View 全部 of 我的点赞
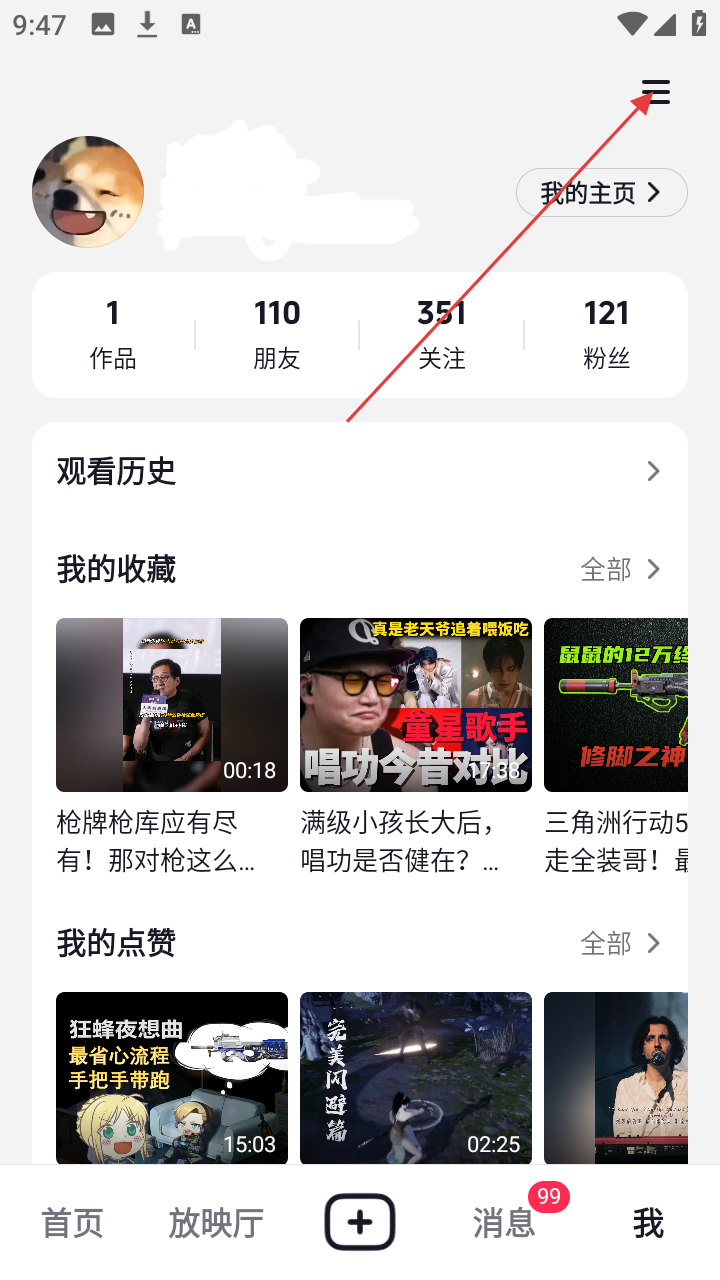 (x=620, y=943)
